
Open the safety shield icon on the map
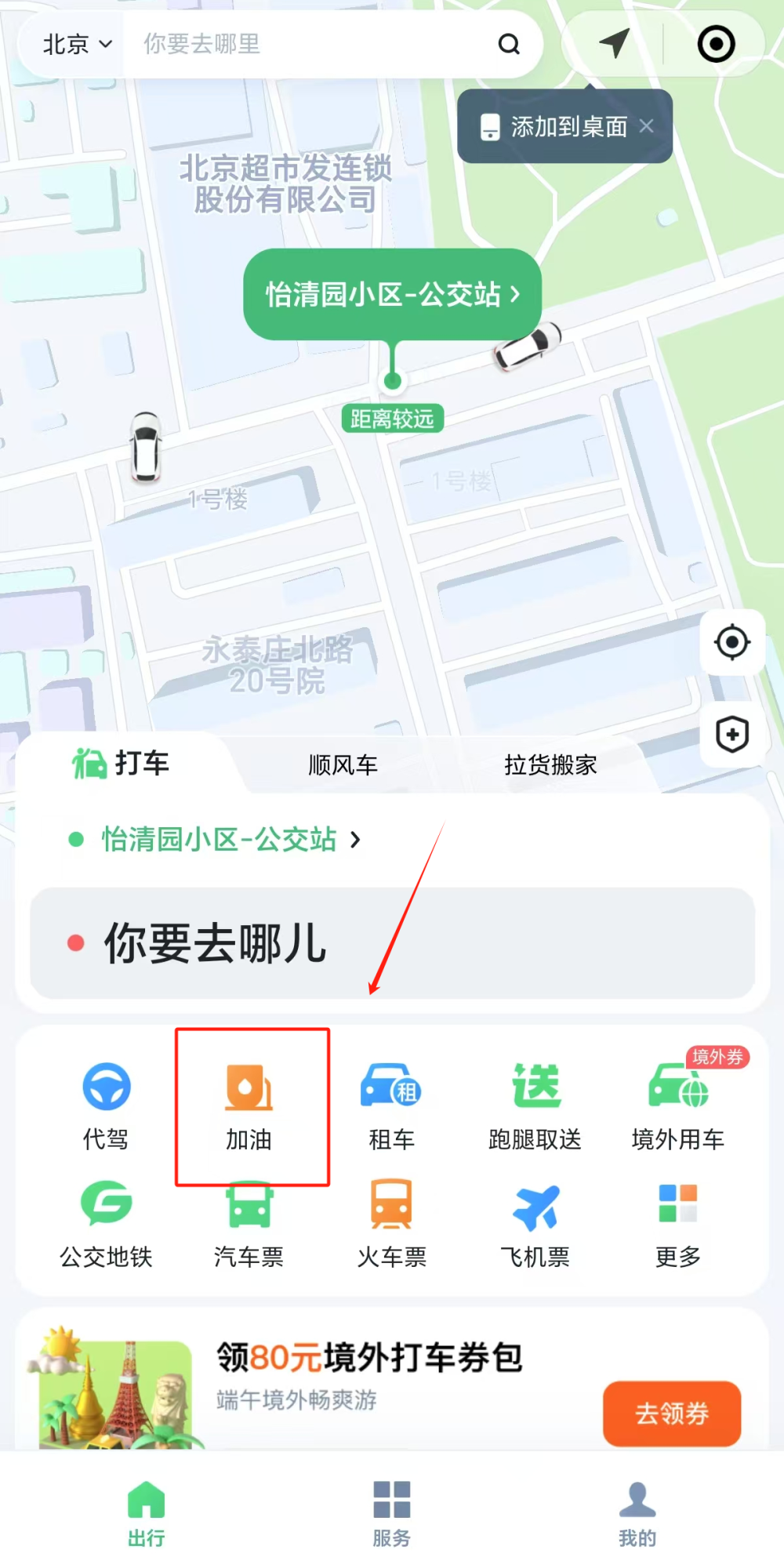(x=732, y=734)
